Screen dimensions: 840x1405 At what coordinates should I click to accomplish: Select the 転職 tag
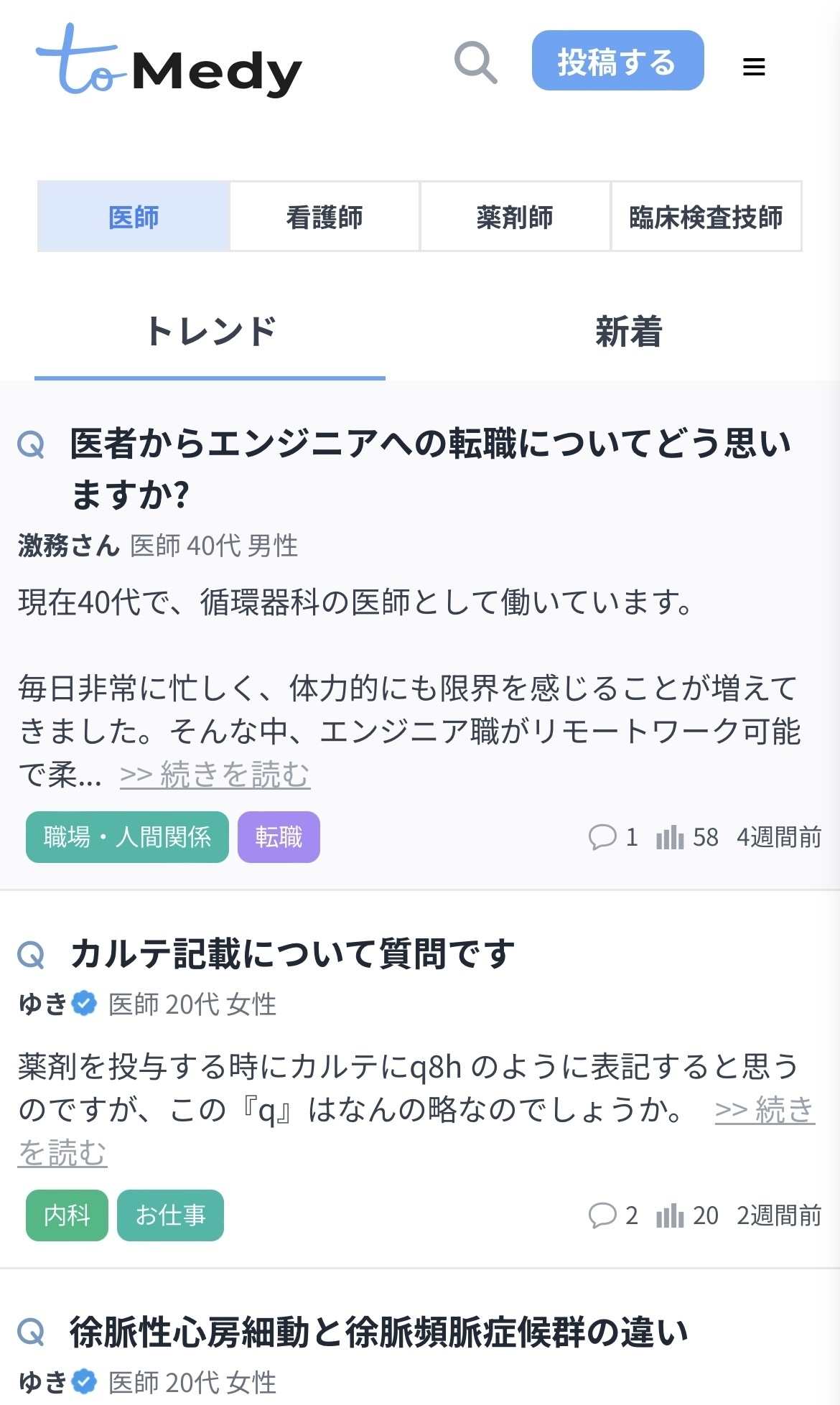pos(279,836)
